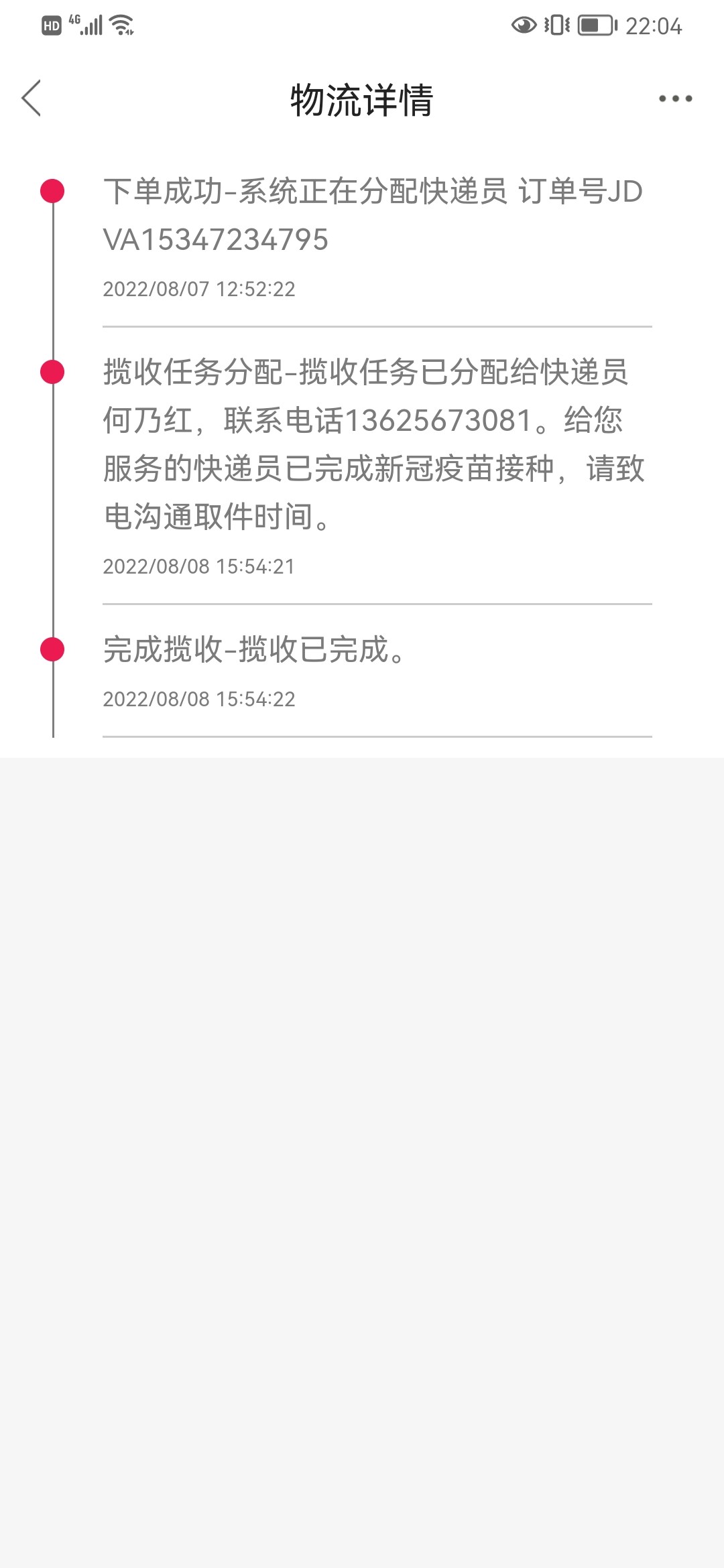The height and width of the screenshot is (1568, 724).
Task: Go back from logistics details page
Action: (32, 99)
